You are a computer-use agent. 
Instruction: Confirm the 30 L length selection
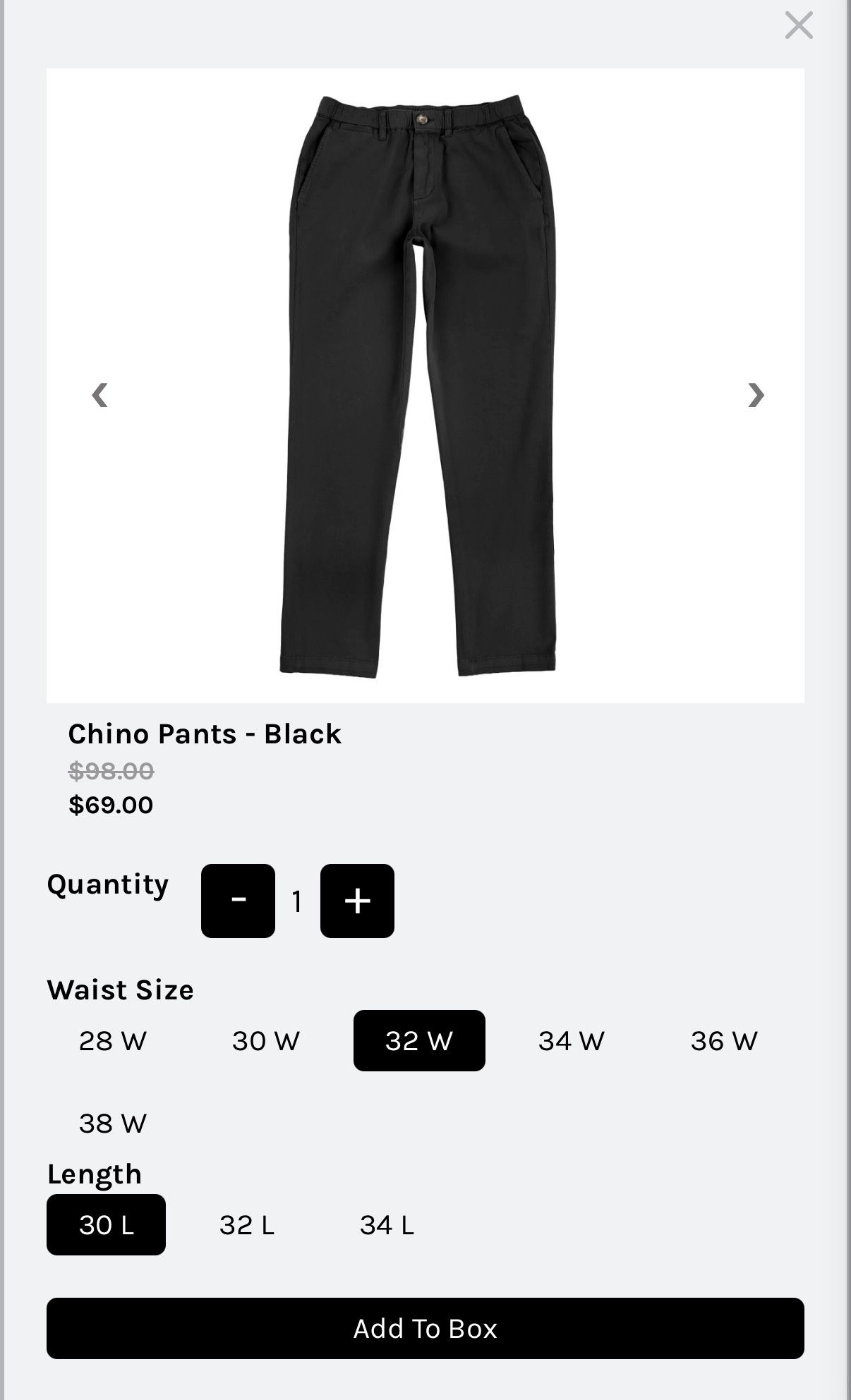click(x=106, y=1225)
